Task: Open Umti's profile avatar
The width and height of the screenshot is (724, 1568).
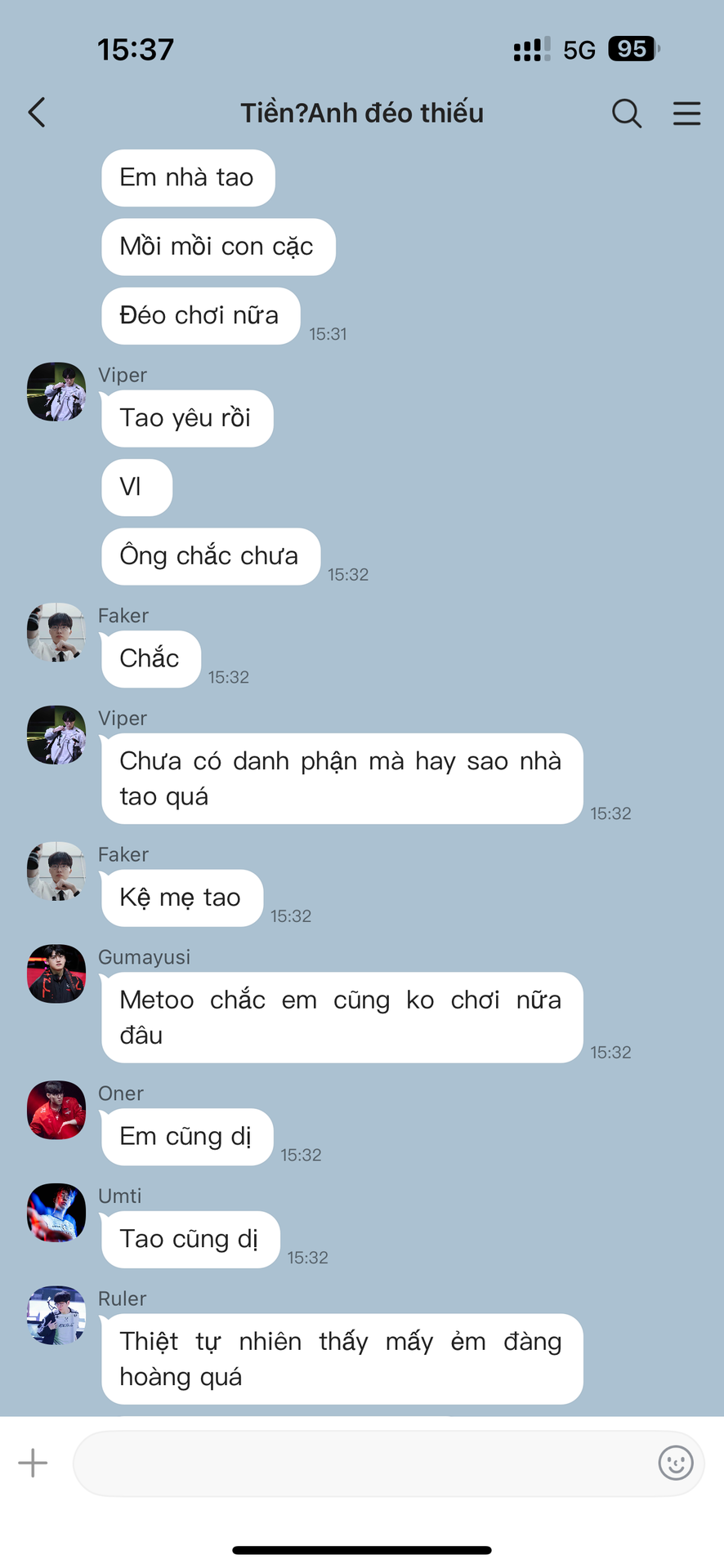Action: 56,1213
